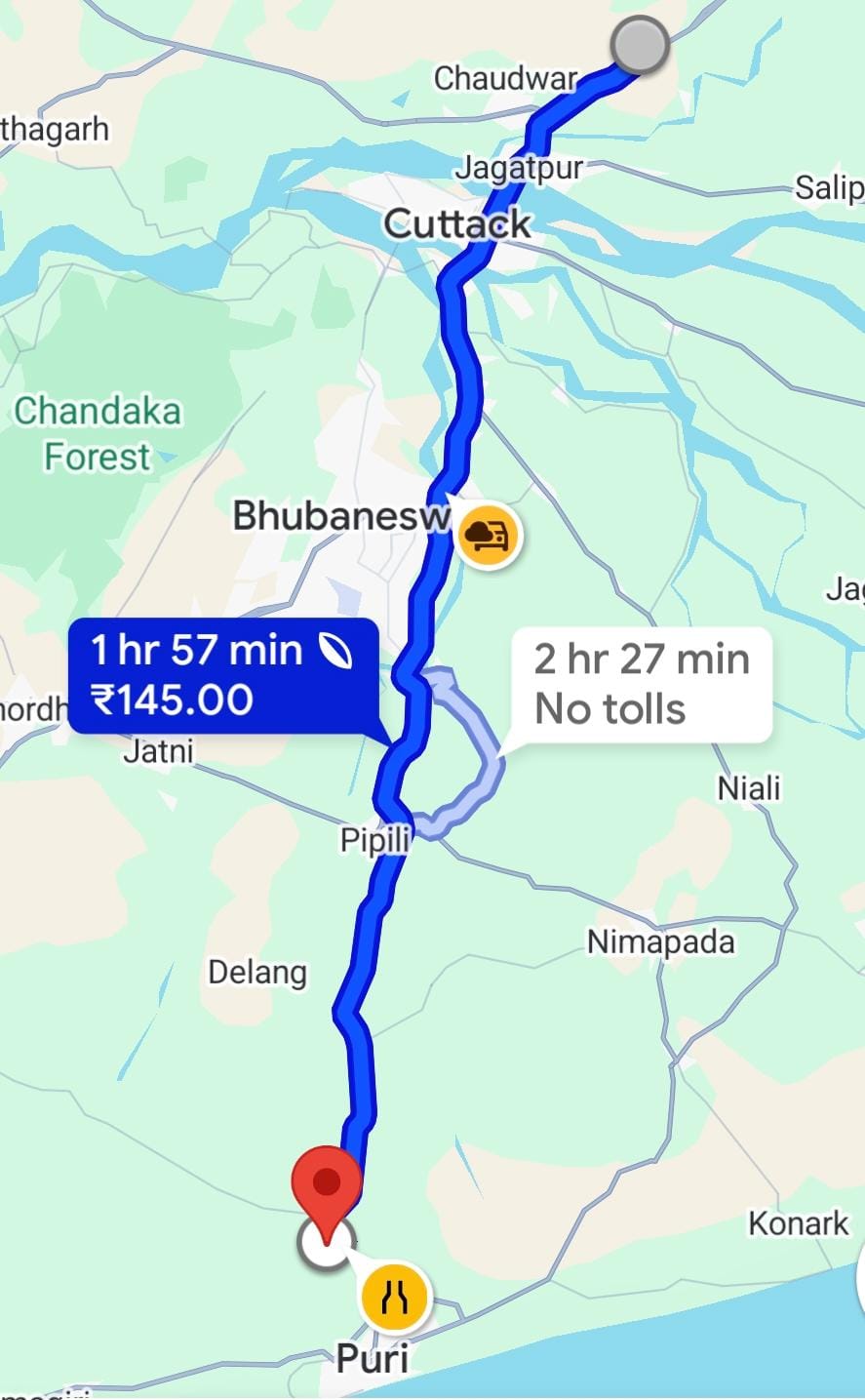Tap the red destination pin

(x=327, y=1187)
